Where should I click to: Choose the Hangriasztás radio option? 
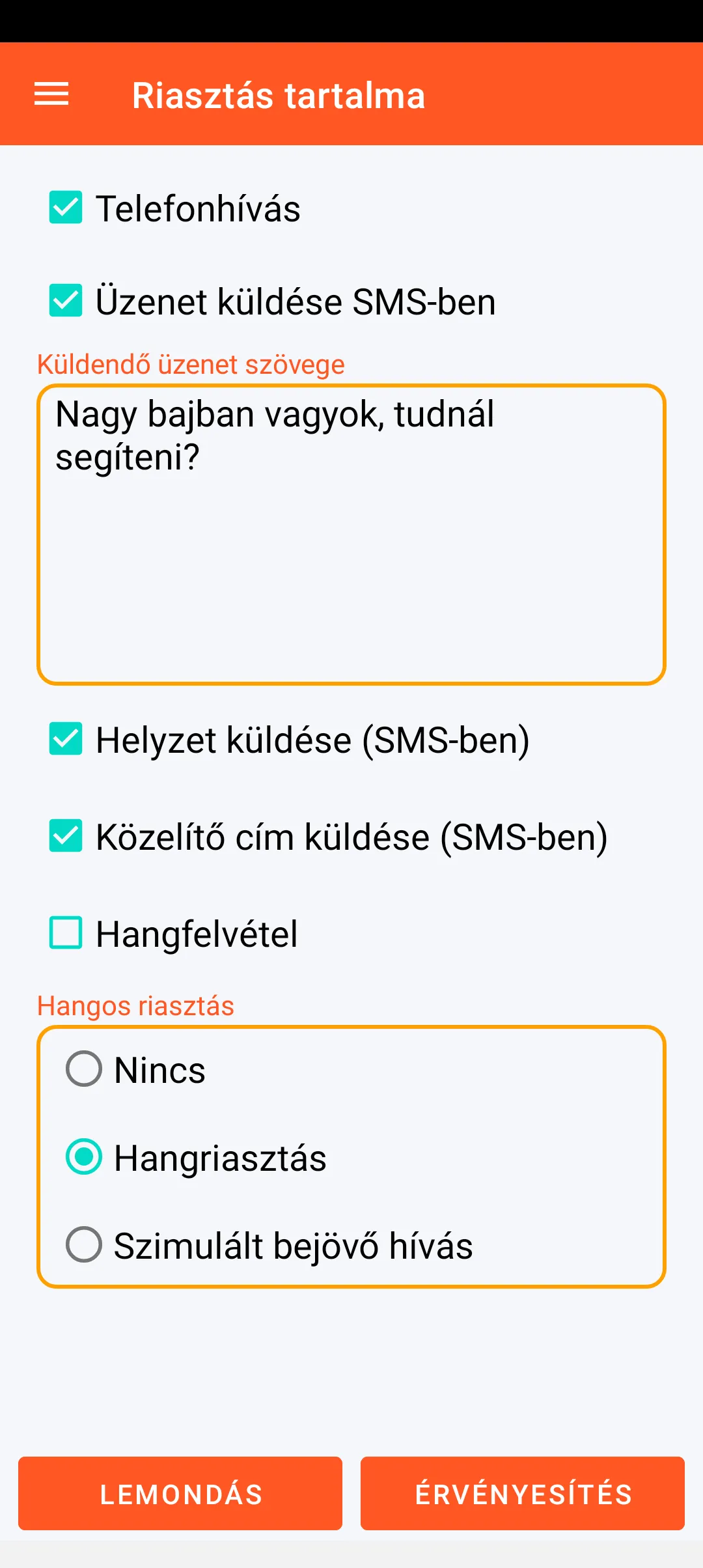click(84, 1157)
